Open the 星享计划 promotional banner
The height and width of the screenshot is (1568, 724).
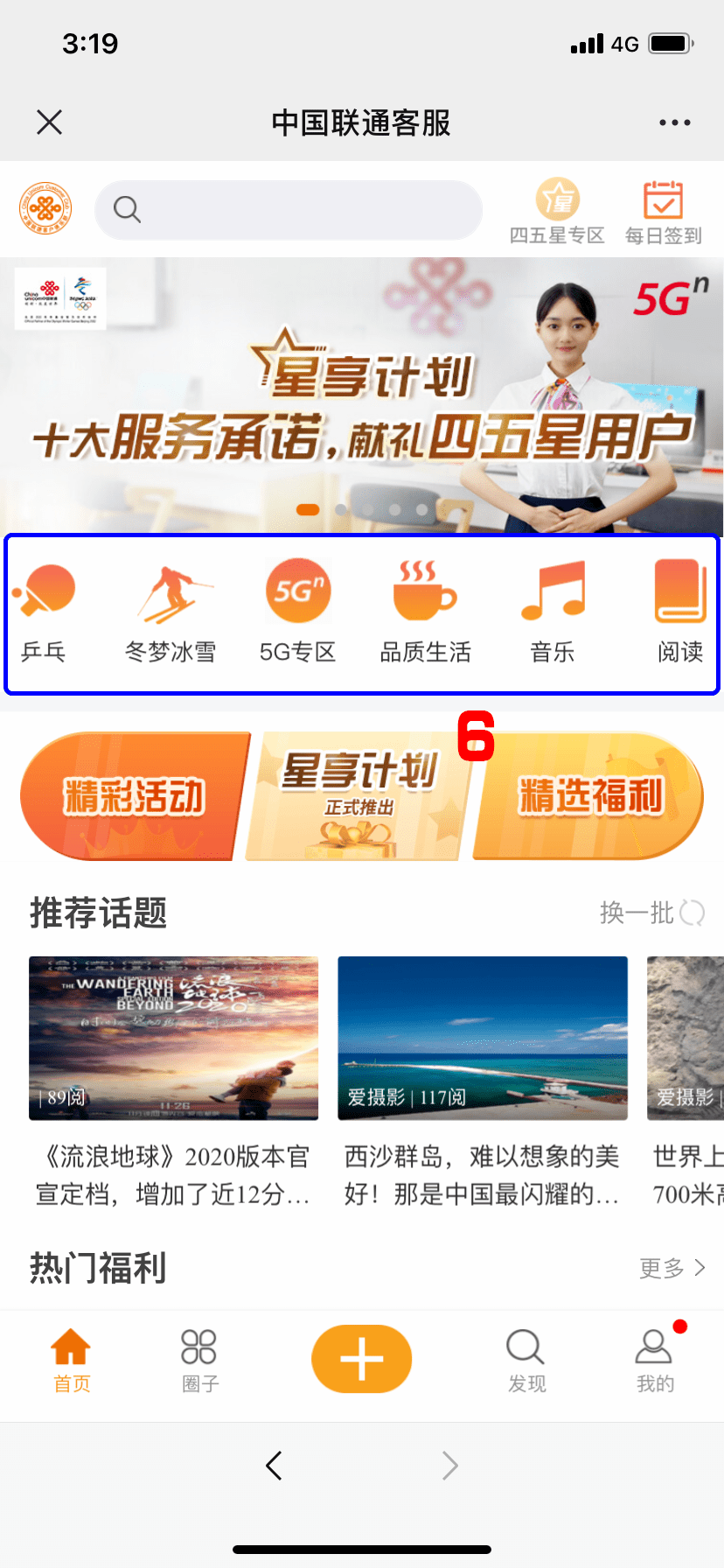coord(362,395)
